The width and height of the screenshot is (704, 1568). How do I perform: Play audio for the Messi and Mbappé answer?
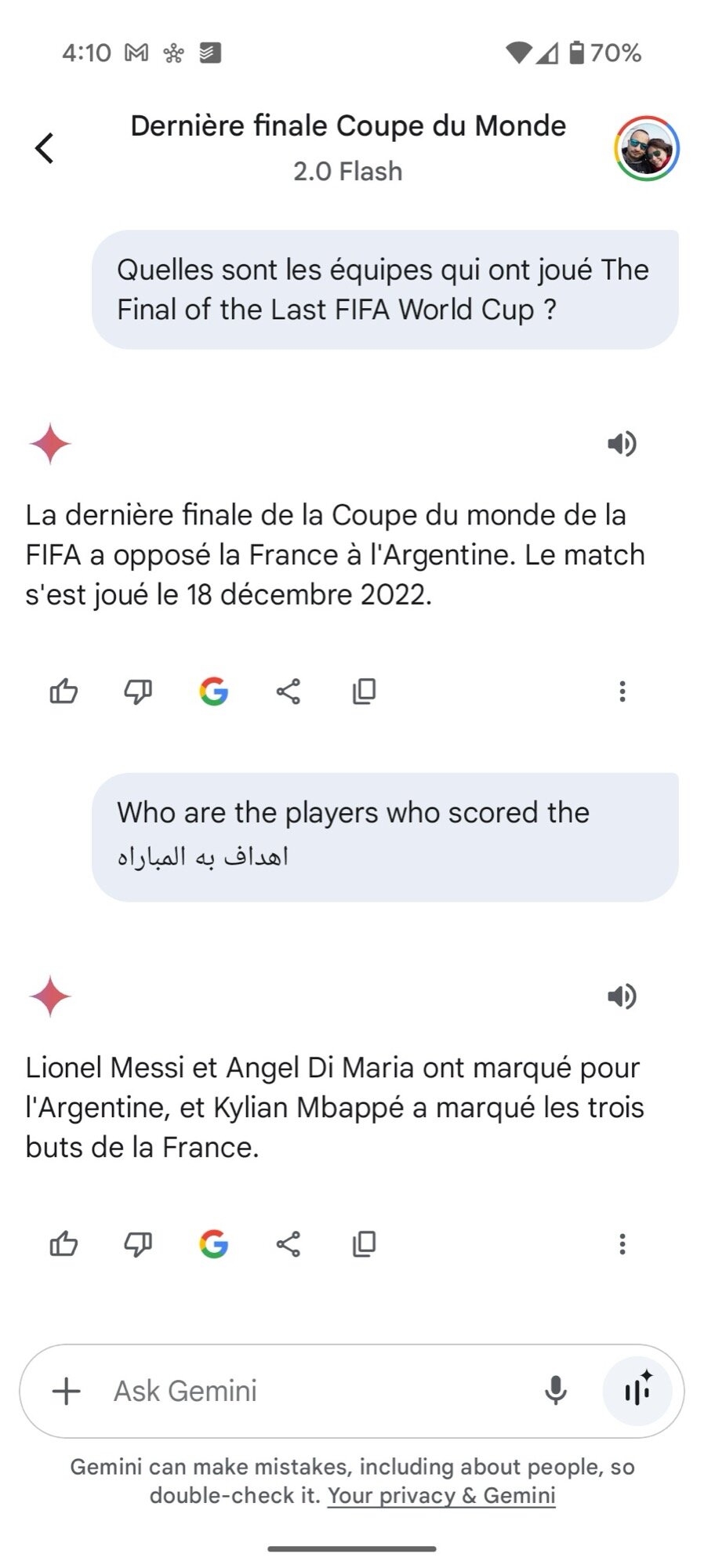pos(622,996)
